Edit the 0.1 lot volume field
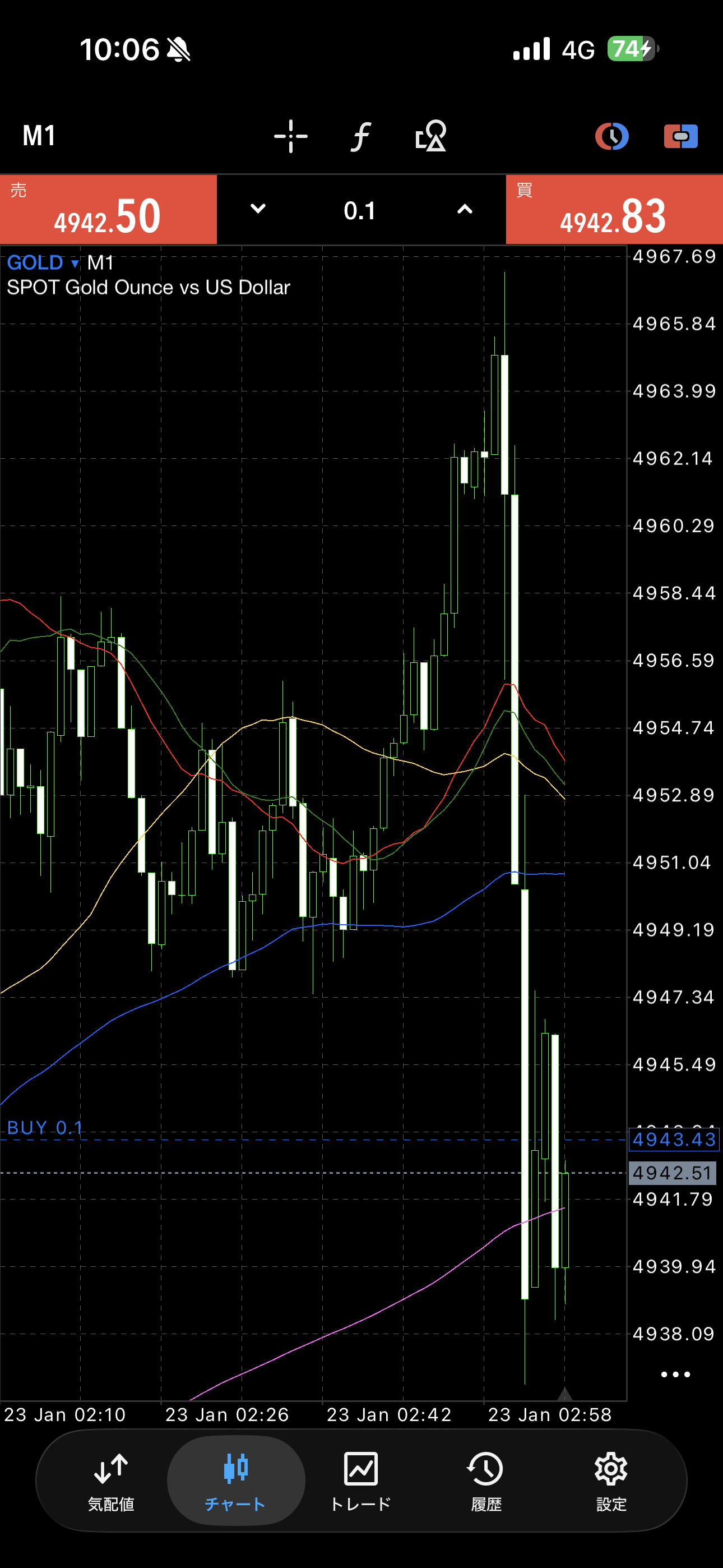Viewport: 723px width, 1568px height. pyautogui.click(x=360, y=211)
